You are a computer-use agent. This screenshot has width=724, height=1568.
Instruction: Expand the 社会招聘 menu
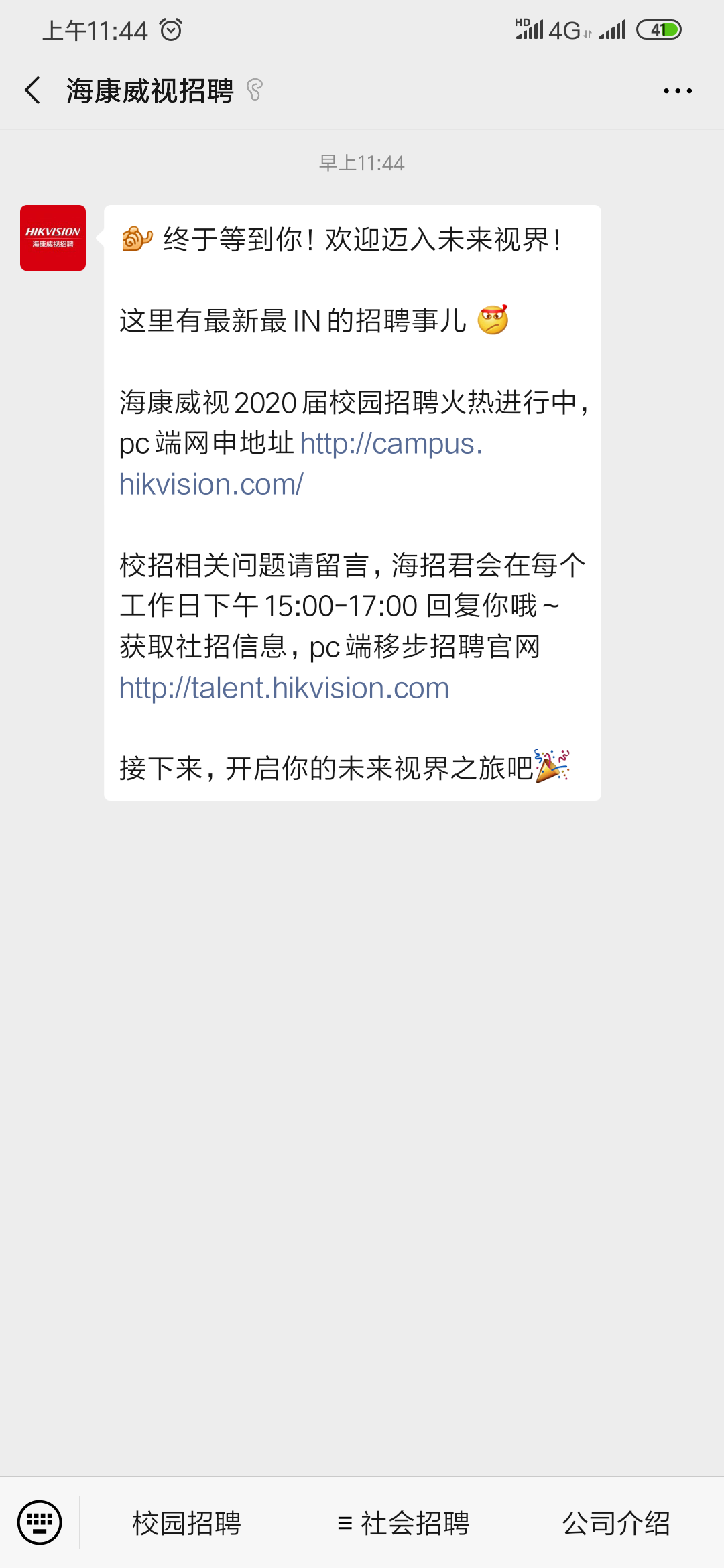pyautogui.click(x=402, y=1523)
